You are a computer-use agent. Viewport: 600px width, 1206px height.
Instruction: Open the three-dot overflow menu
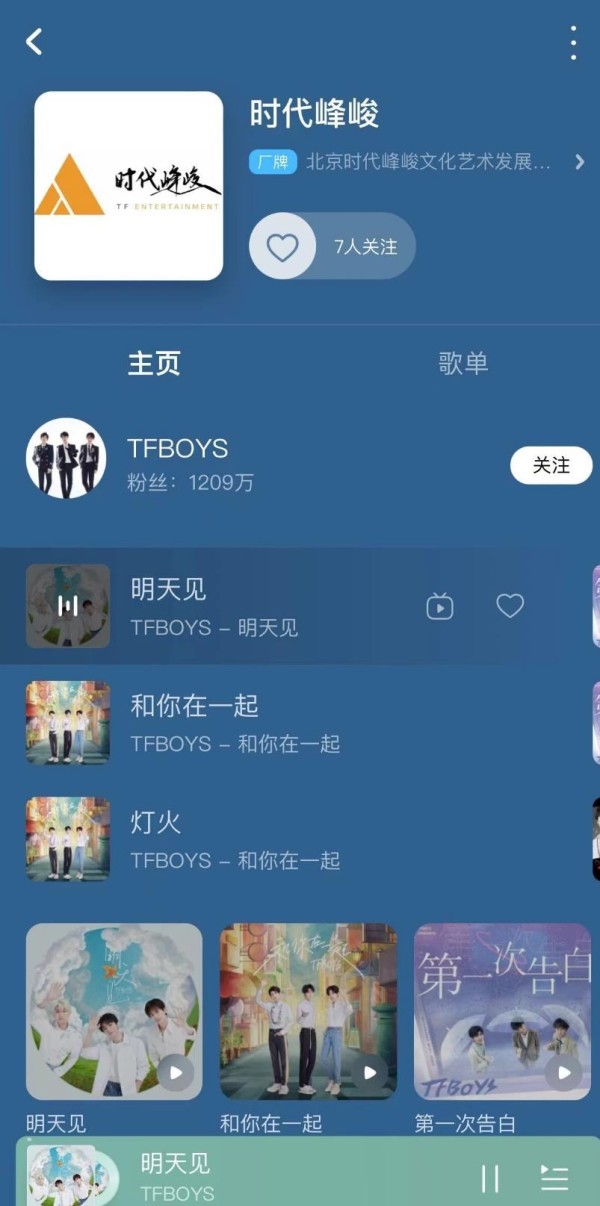(573, 43)
